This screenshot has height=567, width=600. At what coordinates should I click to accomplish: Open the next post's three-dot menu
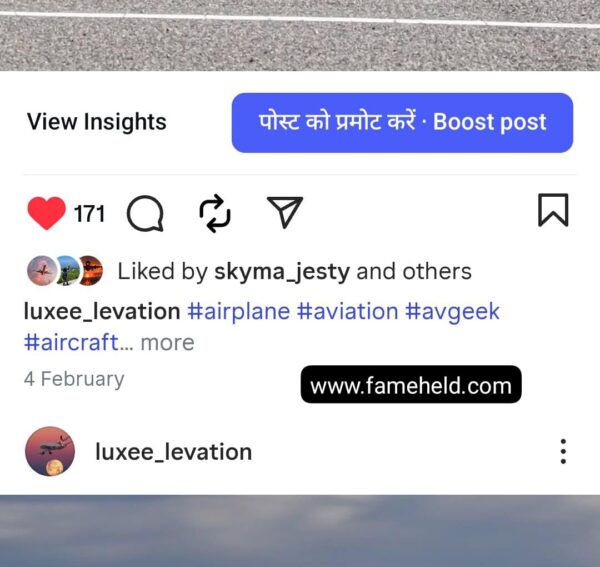point(563,451)
